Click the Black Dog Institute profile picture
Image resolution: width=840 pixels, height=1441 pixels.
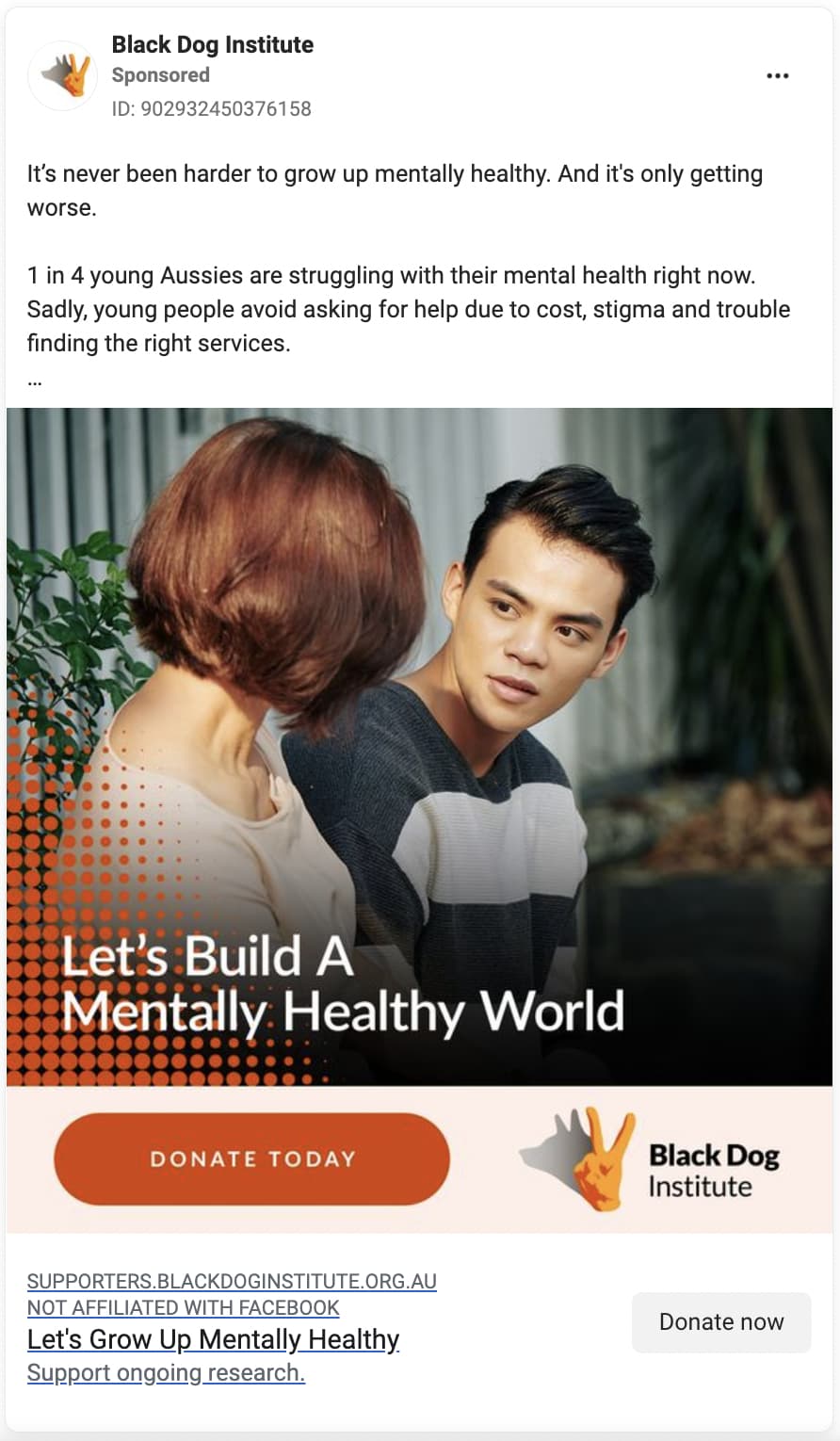click(x=61, y=75)
